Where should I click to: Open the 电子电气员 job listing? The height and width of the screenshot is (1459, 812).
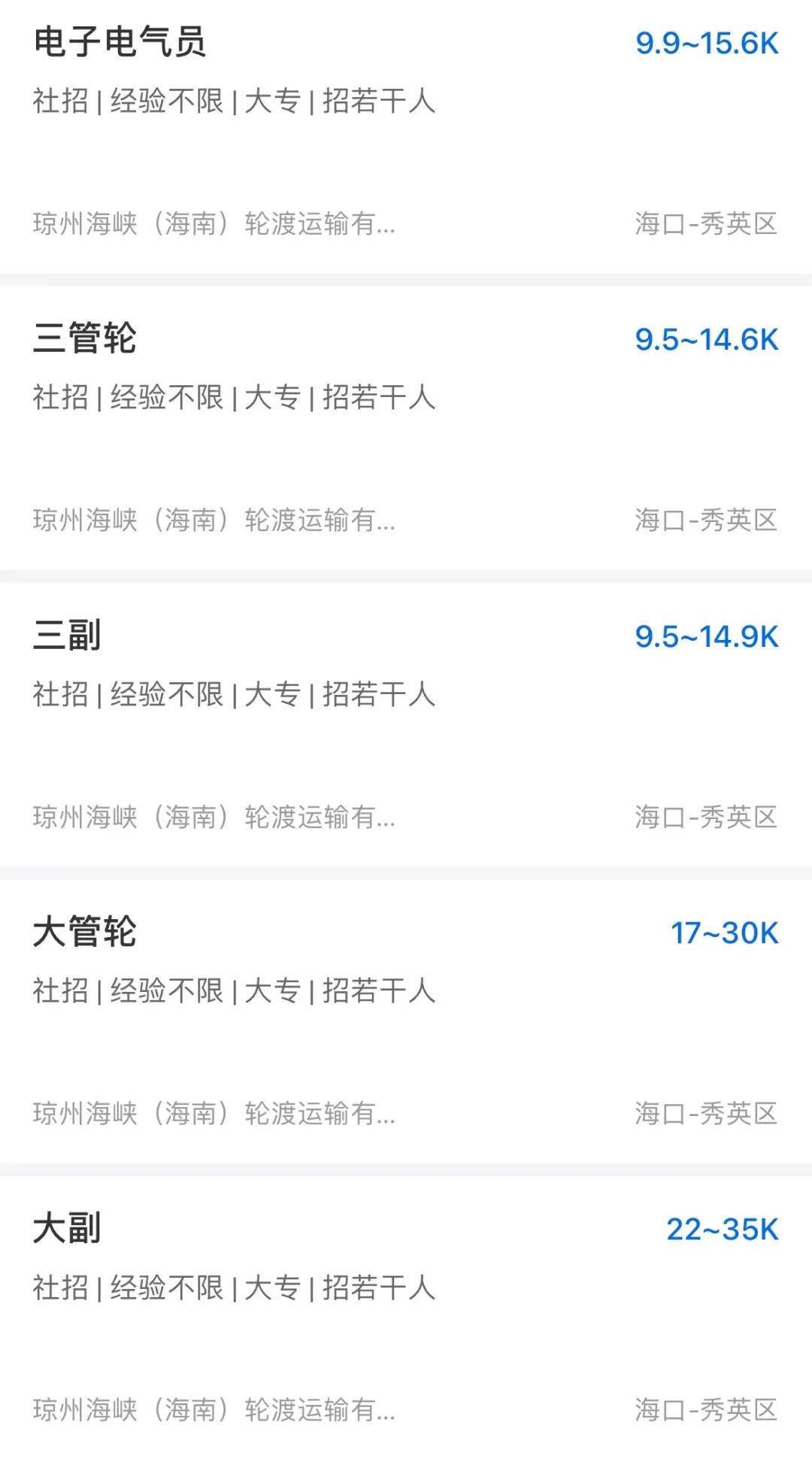point(406,137)
